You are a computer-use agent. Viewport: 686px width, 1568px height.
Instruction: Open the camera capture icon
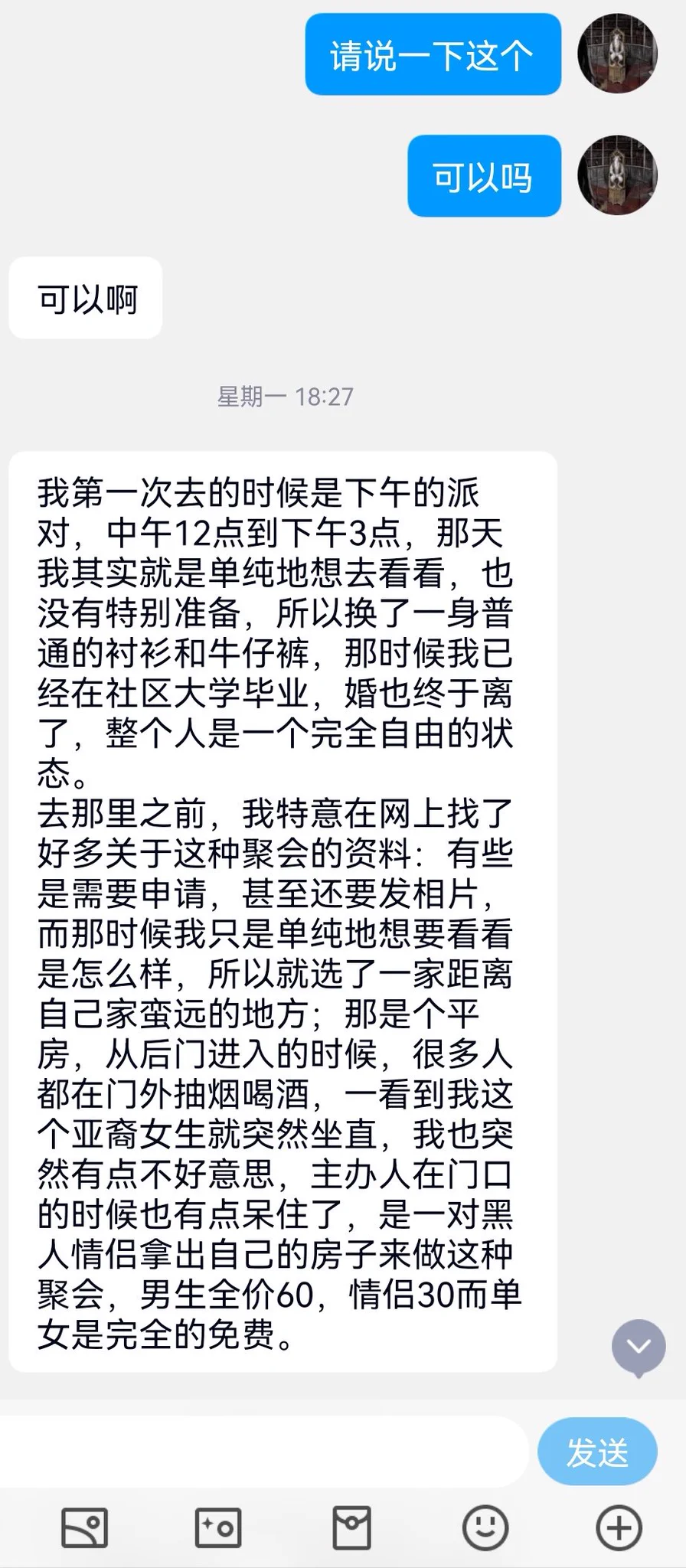pyautogui.click(x=218, y=1529)
